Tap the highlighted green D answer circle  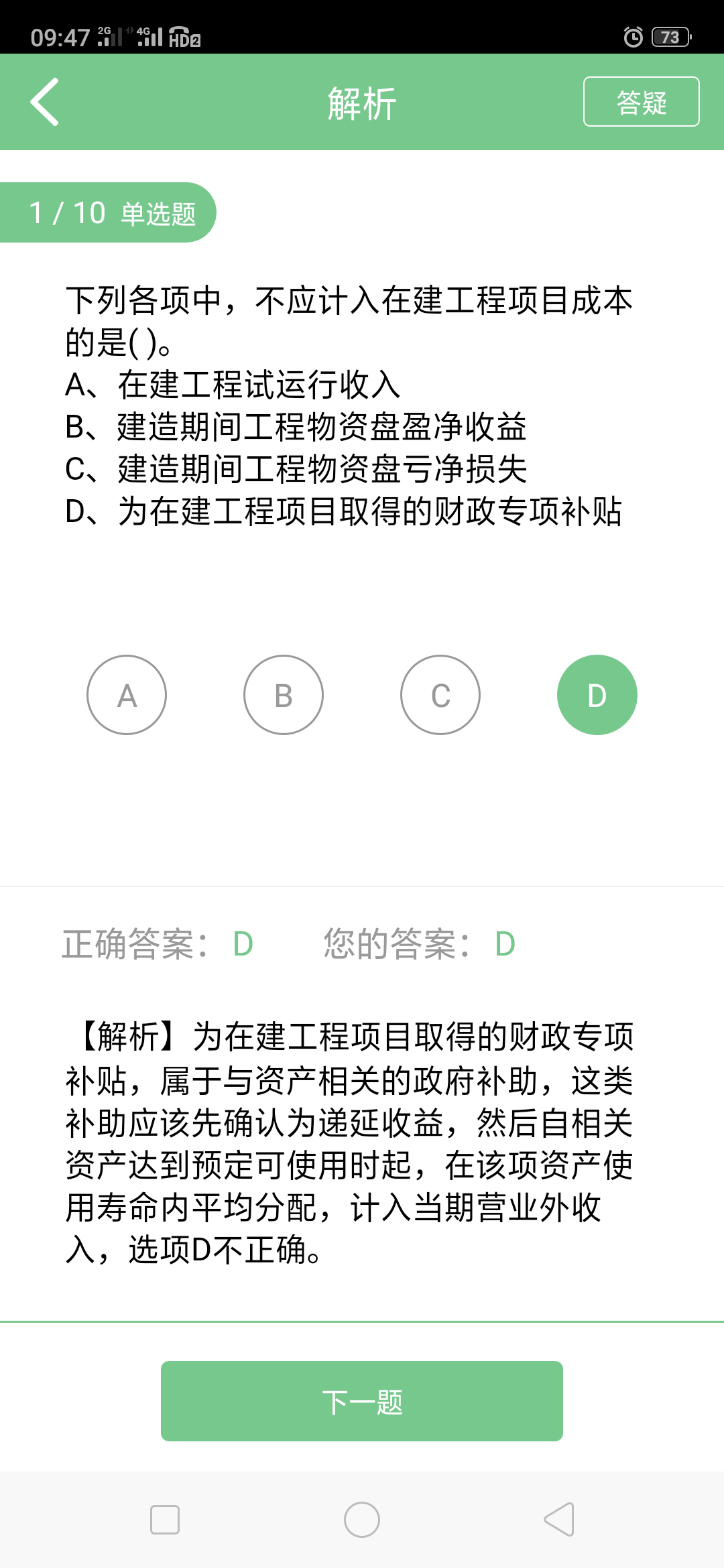(x=597, y=694)
